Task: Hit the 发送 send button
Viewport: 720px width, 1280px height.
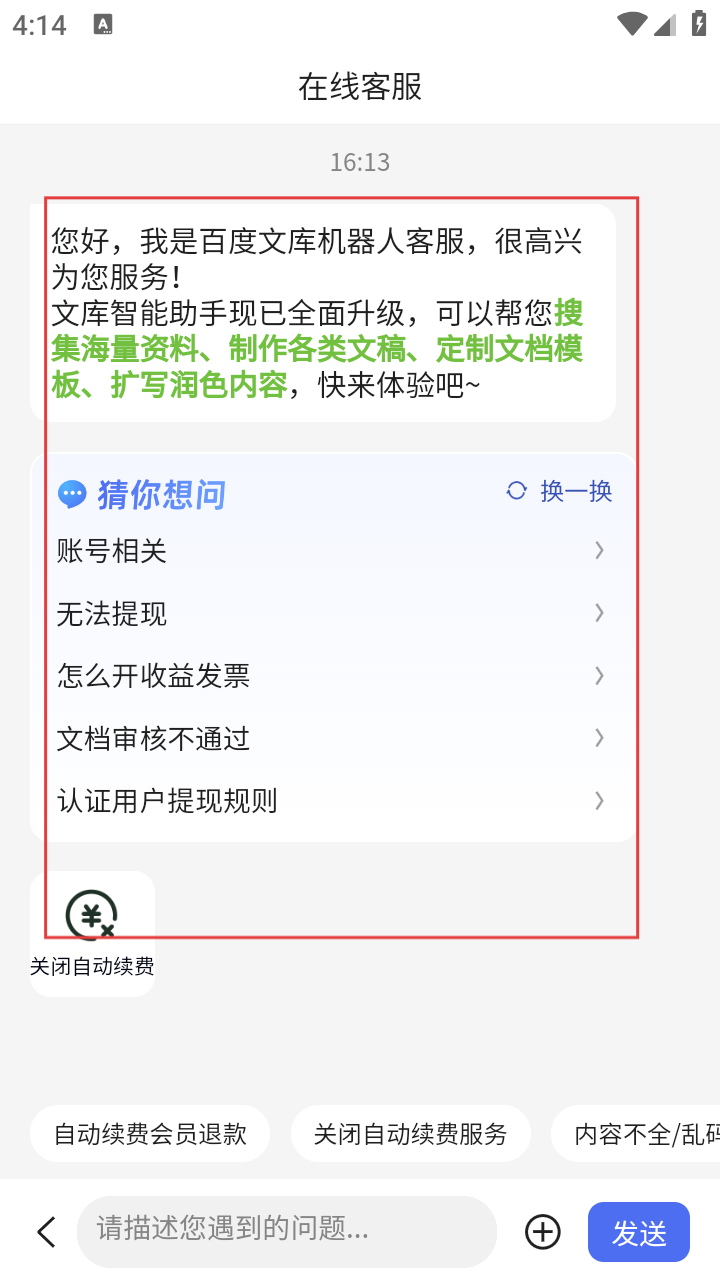Action: pos(639,1232)
